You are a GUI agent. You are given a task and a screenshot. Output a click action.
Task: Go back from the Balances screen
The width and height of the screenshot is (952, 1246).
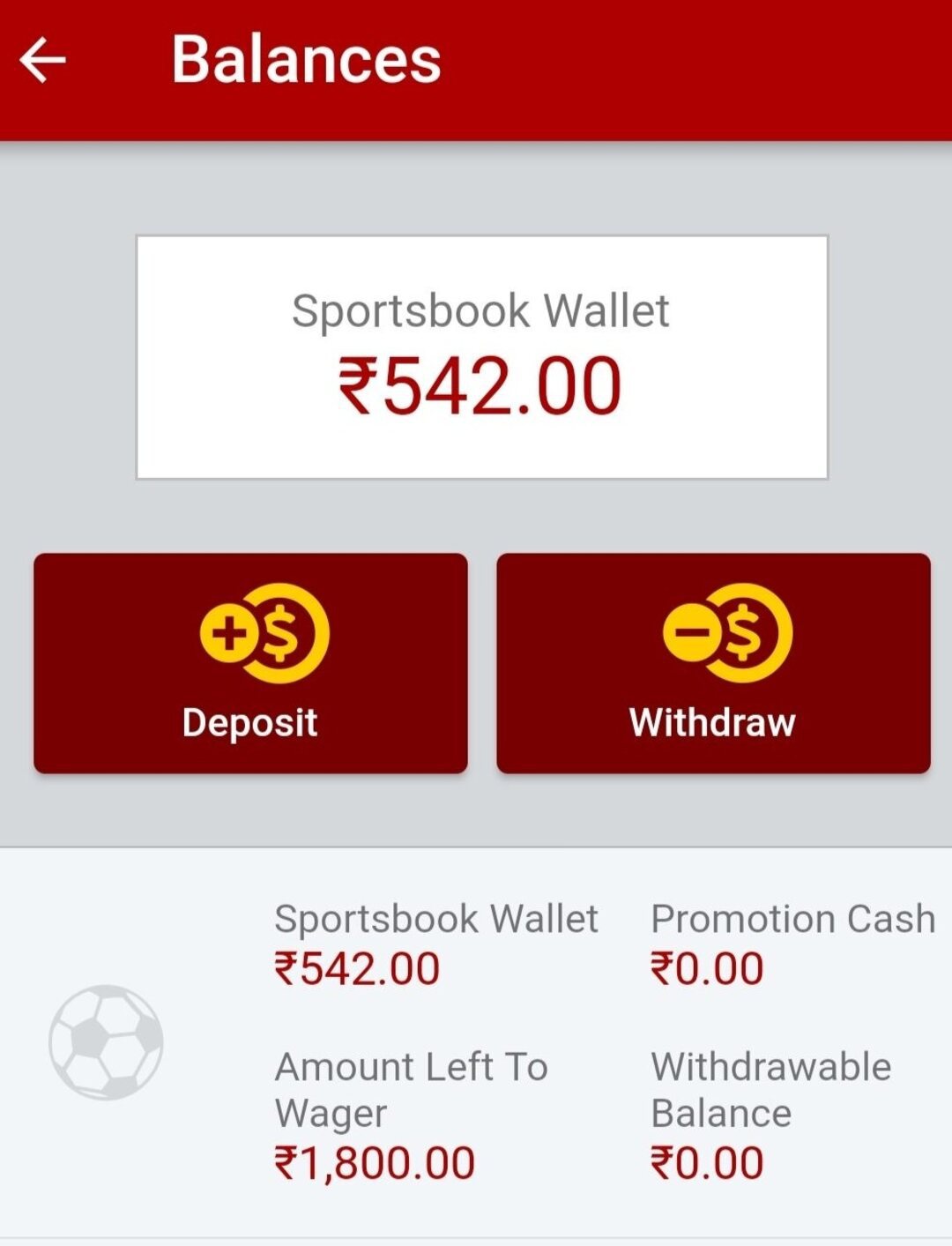point(42,60)
